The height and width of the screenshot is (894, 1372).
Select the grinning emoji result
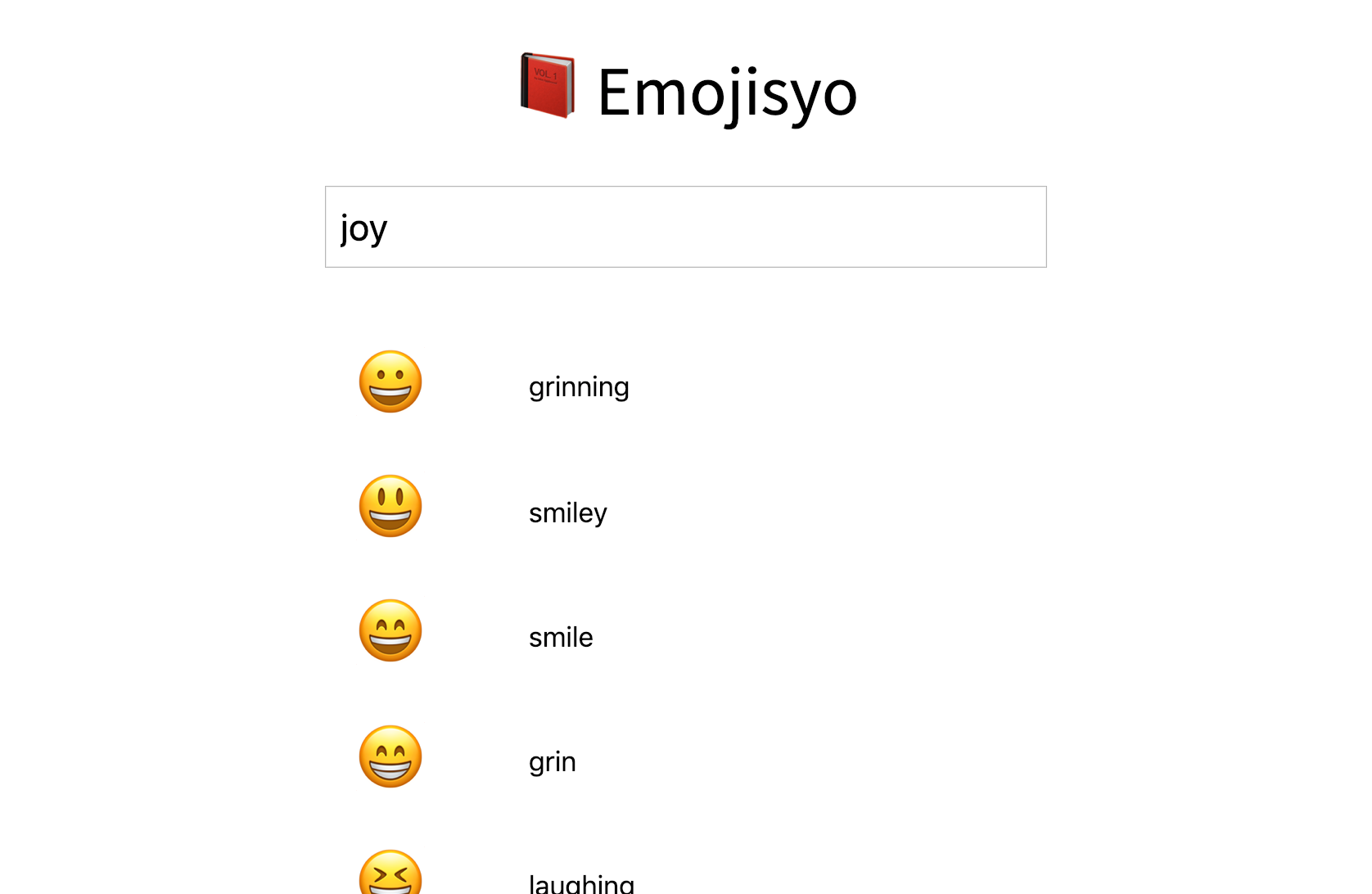[x=578, y=386]
